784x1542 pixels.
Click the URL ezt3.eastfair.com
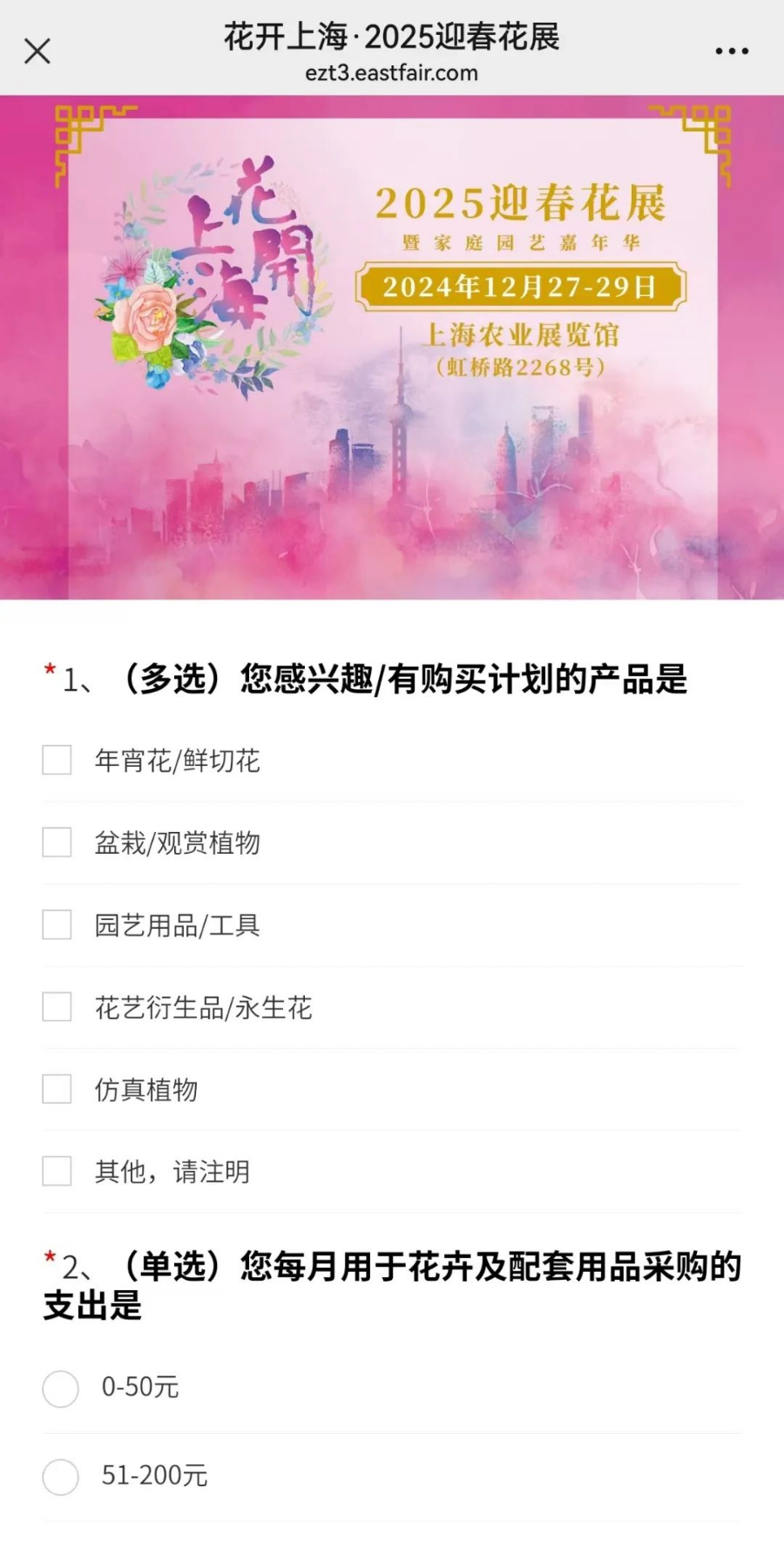(392, 73)
